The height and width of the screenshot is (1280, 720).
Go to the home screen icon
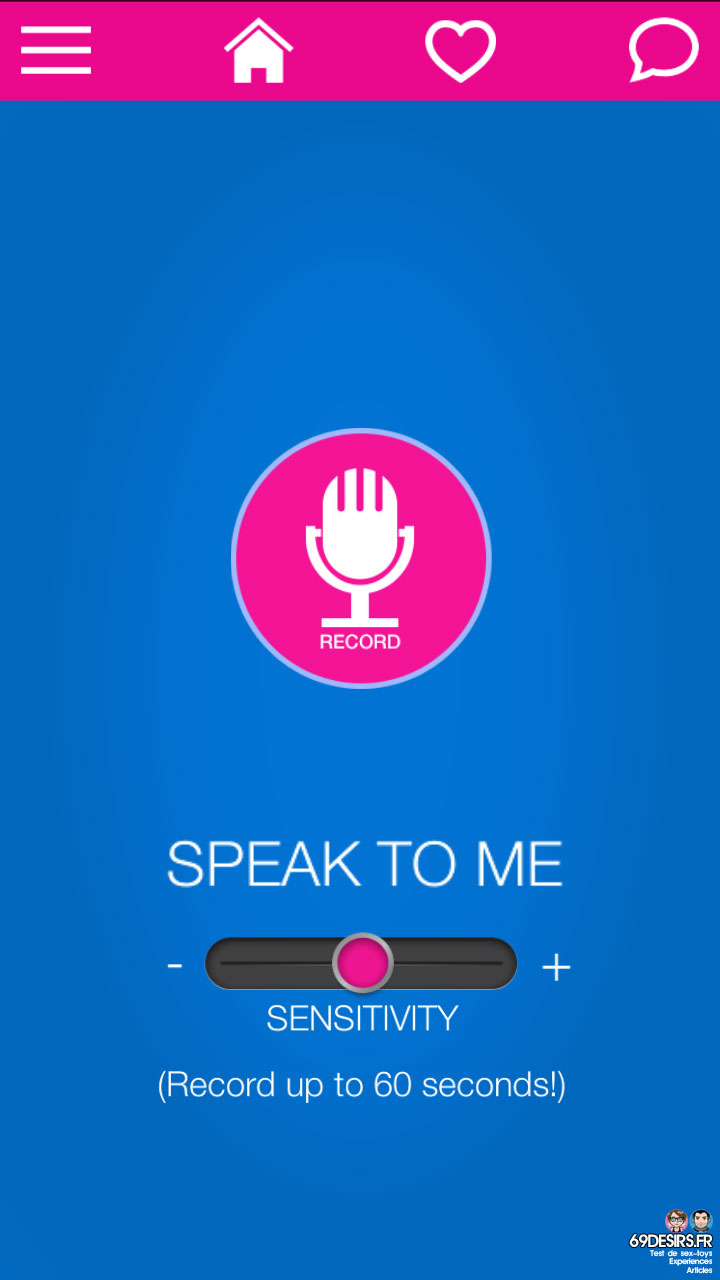click(x=258, y=50)
